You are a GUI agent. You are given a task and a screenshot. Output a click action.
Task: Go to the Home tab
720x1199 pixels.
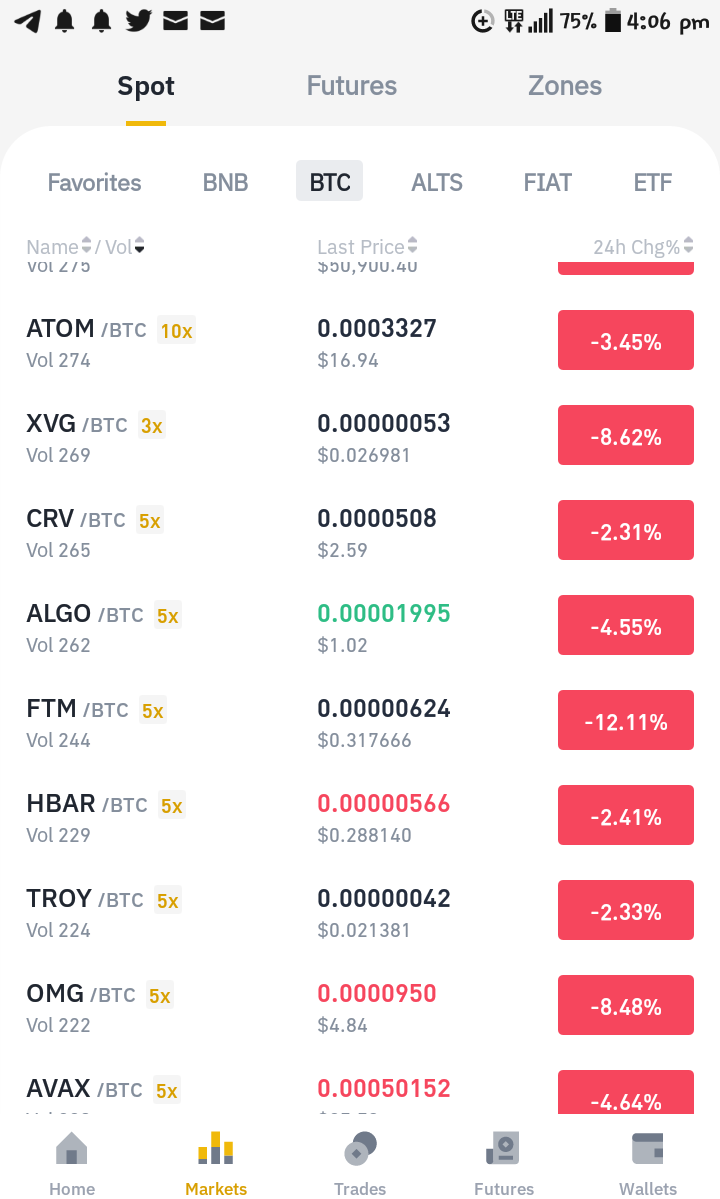point(72,1164)
